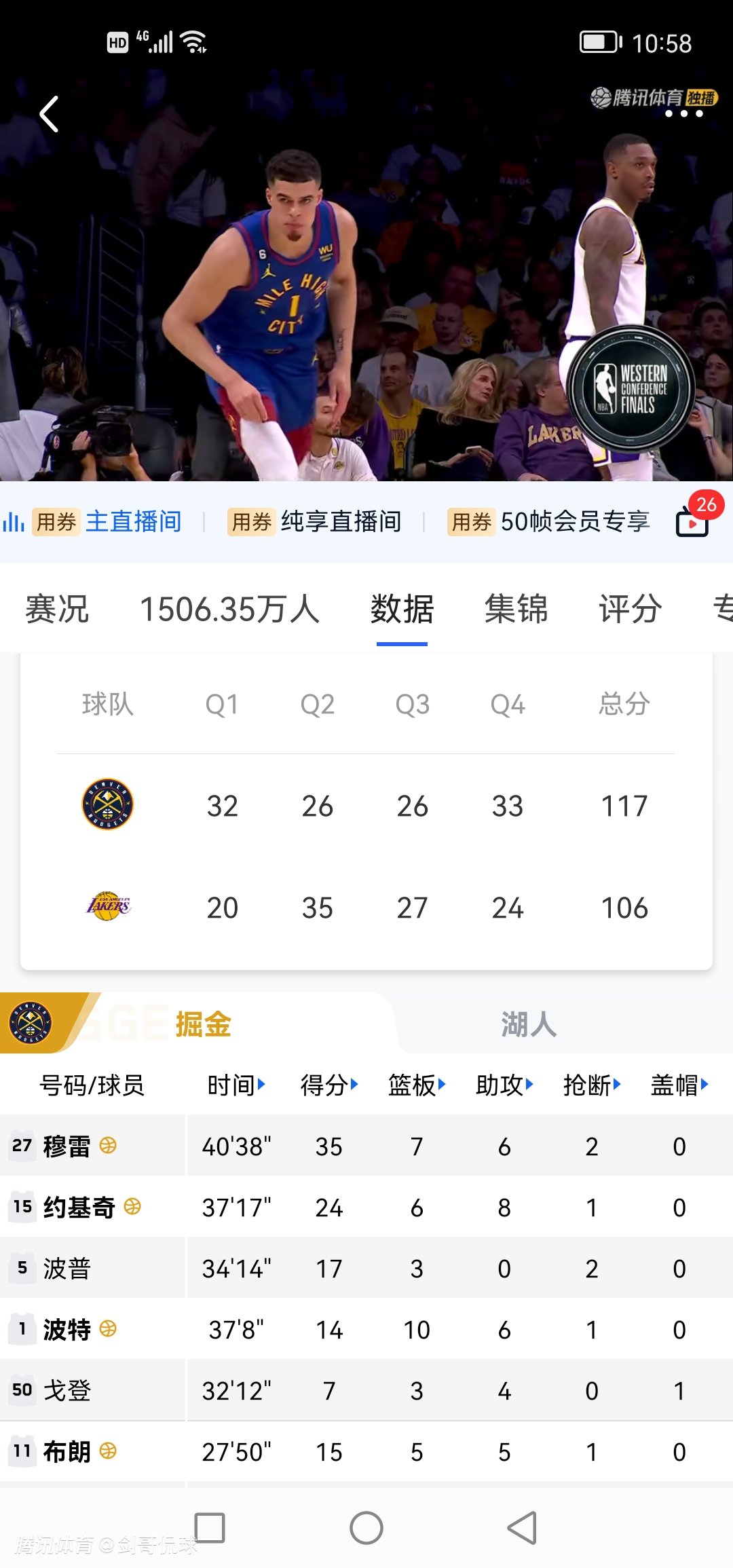Open the 1506.35万人 tab
Image resolution: width=733 pixels, height=1568 pixels.
(229, 609)
